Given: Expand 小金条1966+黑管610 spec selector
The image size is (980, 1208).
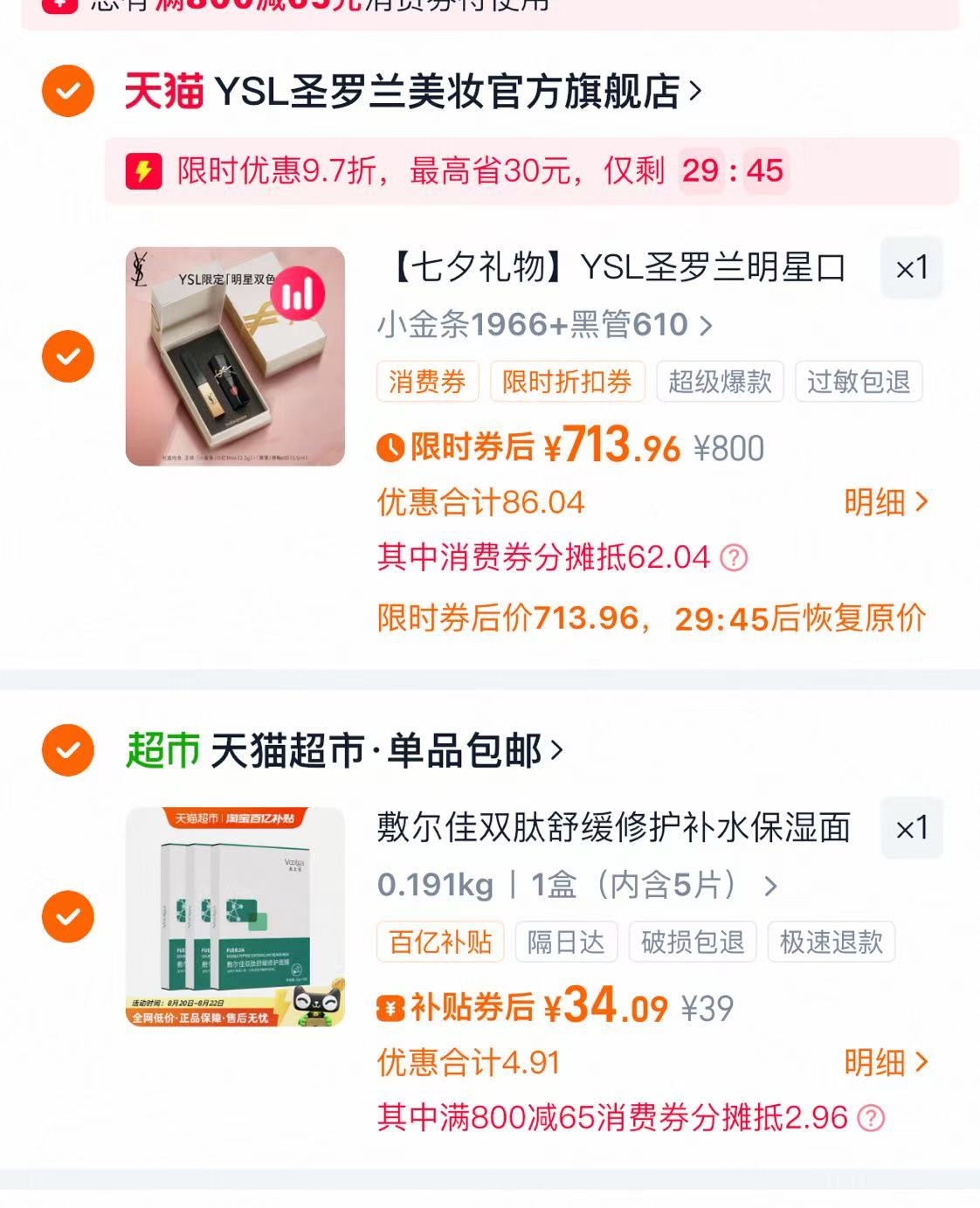Looking at the screenshot, I should (704, 326).
